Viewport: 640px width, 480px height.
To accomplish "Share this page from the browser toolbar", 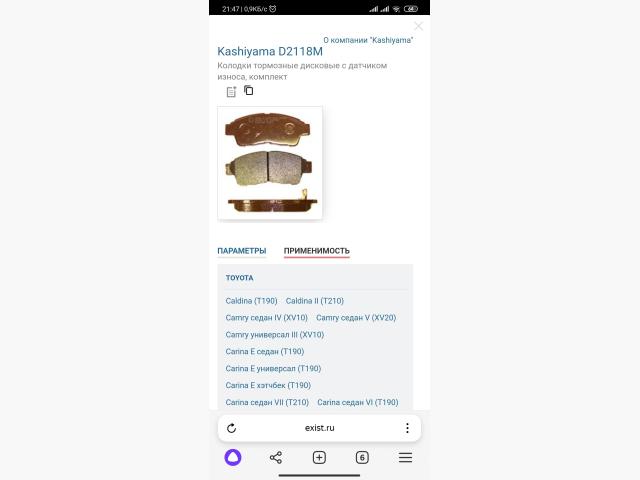I will click(276, 458).
